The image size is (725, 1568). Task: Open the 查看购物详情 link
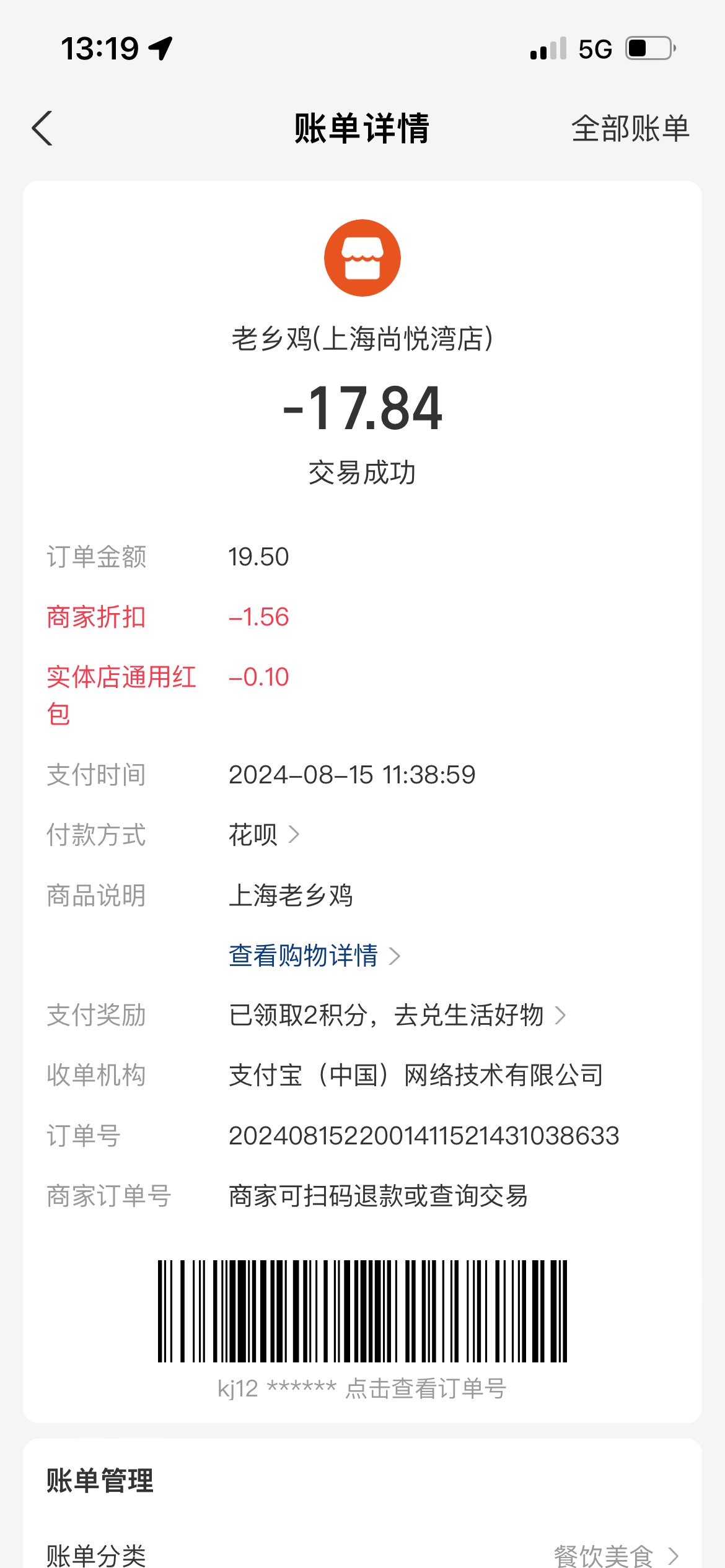(x=315, y=956)
